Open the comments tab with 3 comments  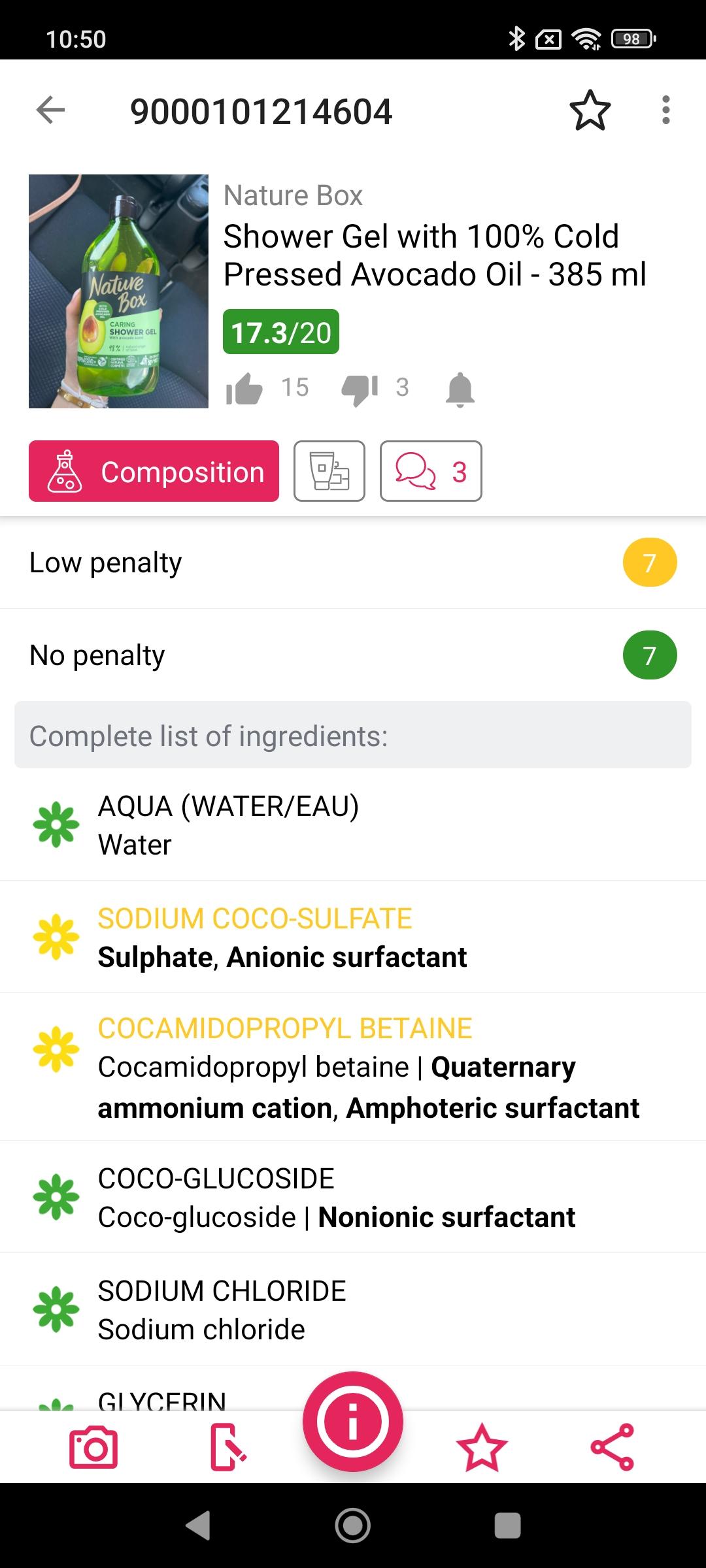pos(431,471)
